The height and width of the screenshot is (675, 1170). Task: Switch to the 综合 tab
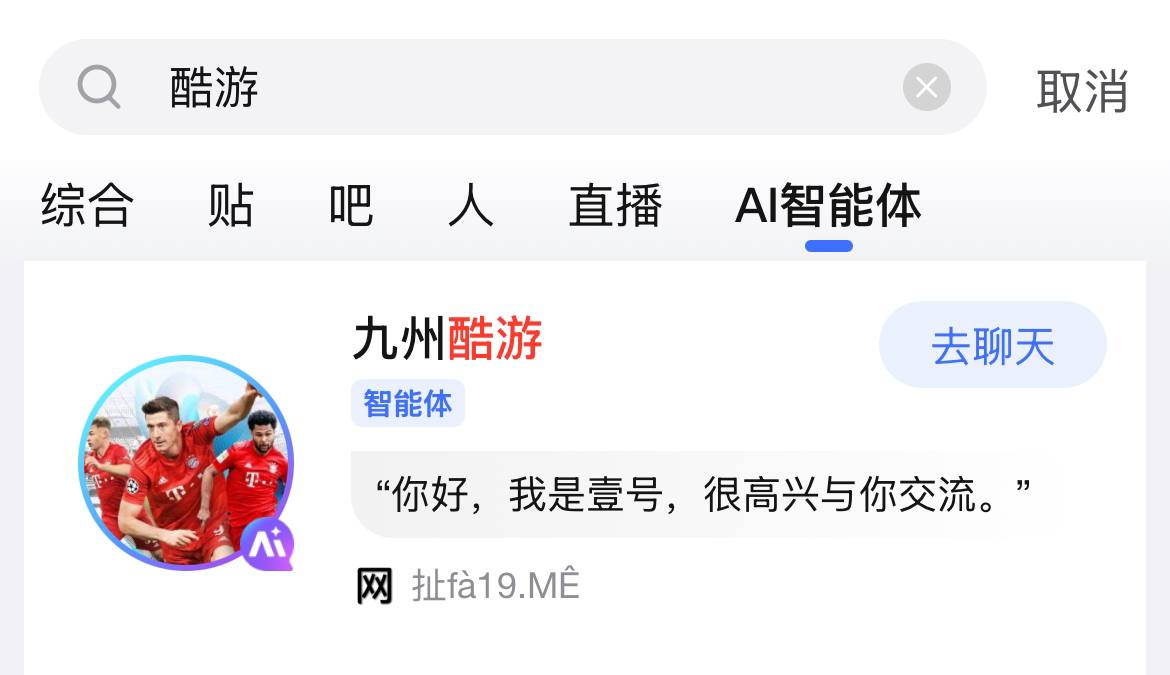pyautogui.click(x=87, y=205)
